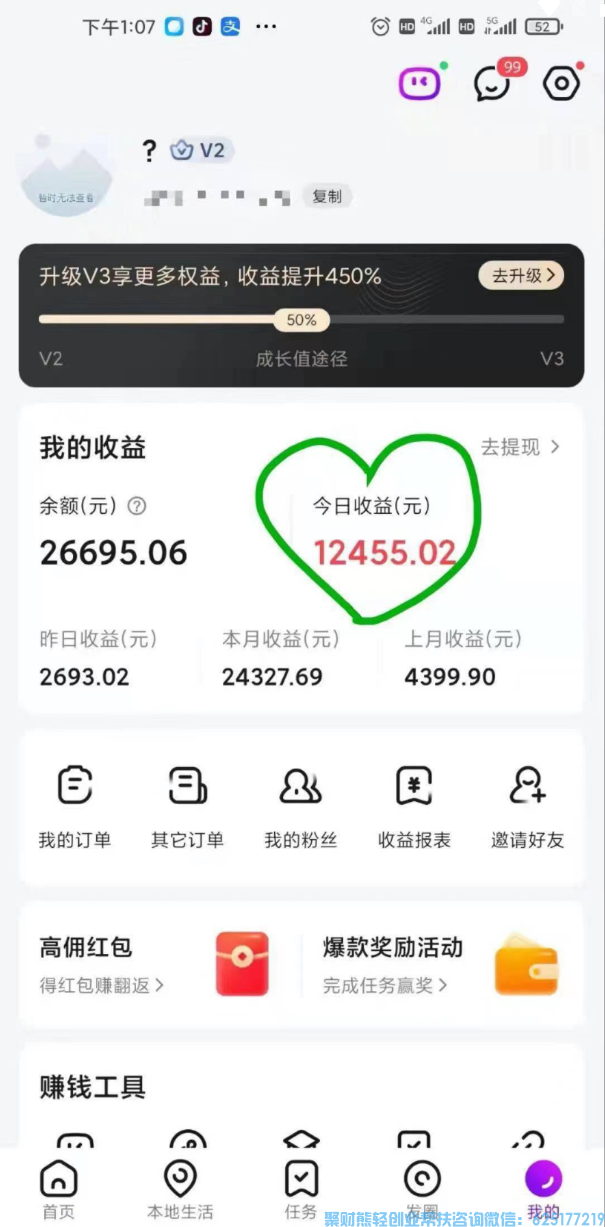Switch to the 任务 tab
This screenshot has height=1227, width=605.
[301, 1190]
